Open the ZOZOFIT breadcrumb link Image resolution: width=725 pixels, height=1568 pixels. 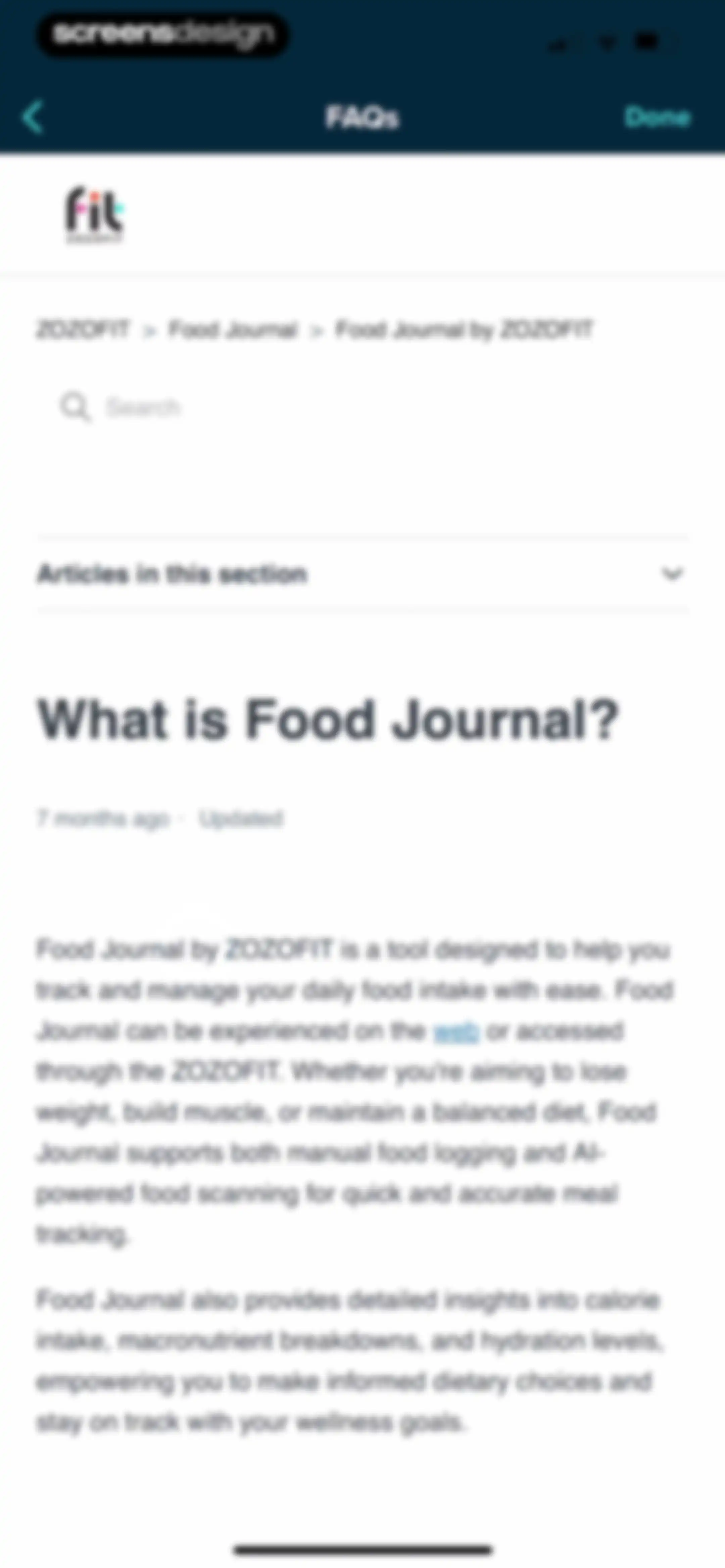point(83,330)
